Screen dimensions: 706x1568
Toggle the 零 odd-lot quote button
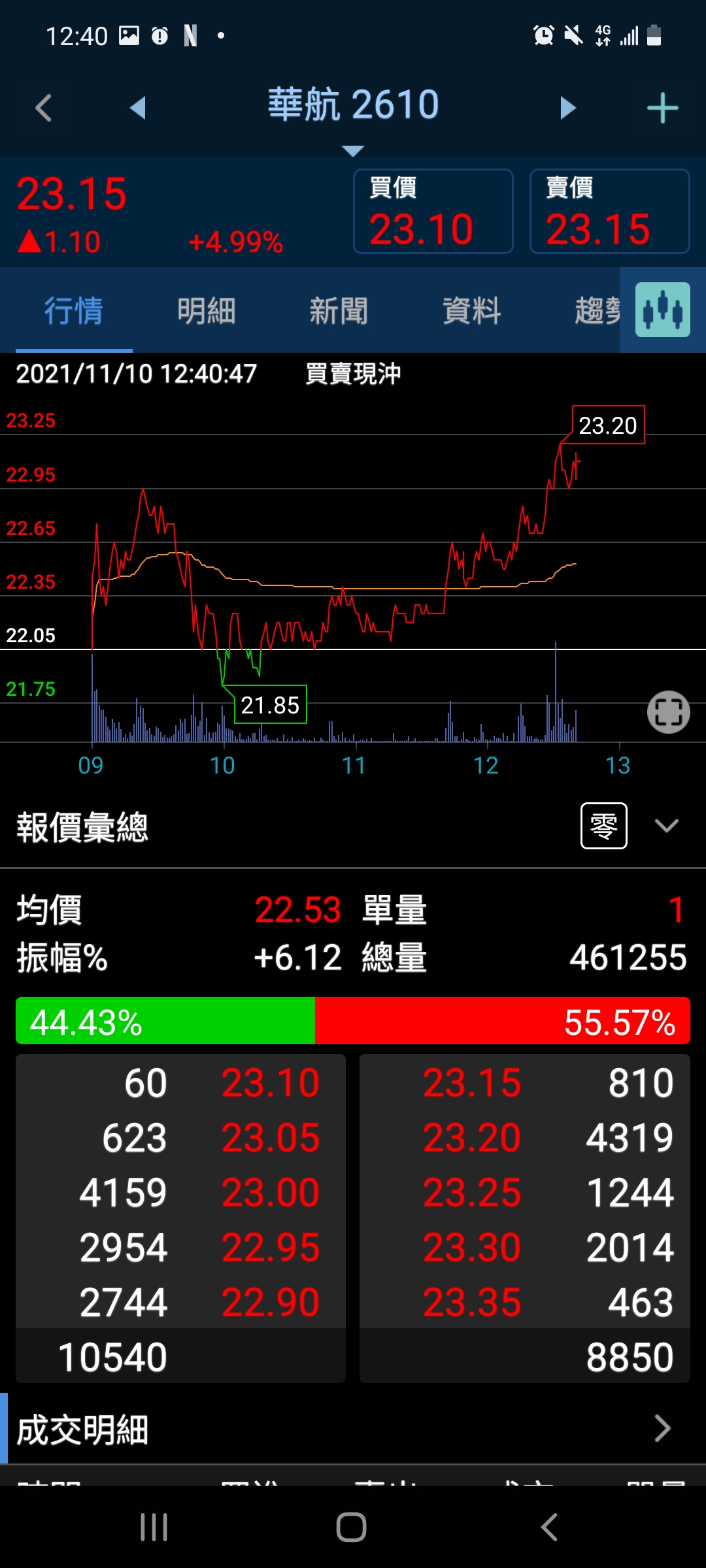pos(603,826)
